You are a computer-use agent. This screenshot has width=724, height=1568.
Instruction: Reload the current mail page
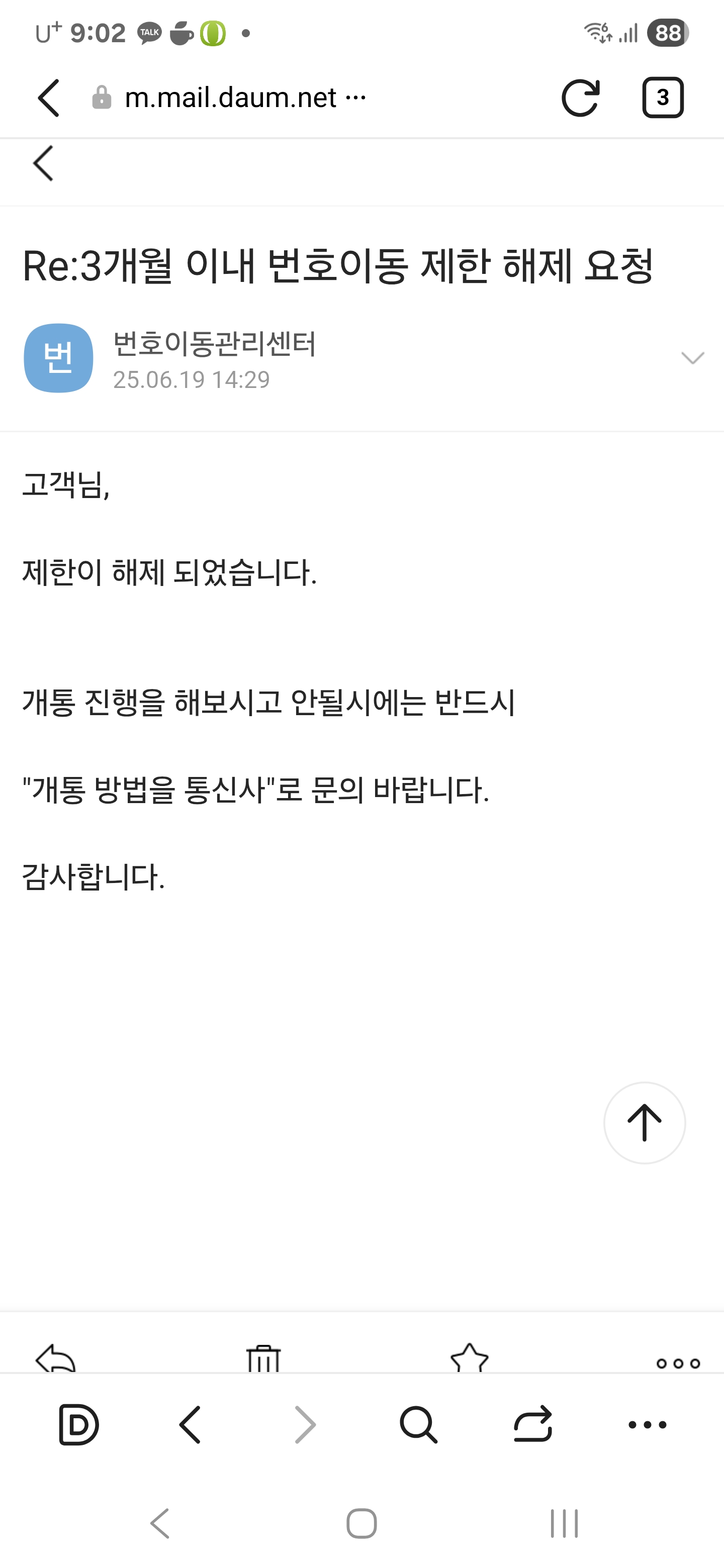click(x=580, y=97)
